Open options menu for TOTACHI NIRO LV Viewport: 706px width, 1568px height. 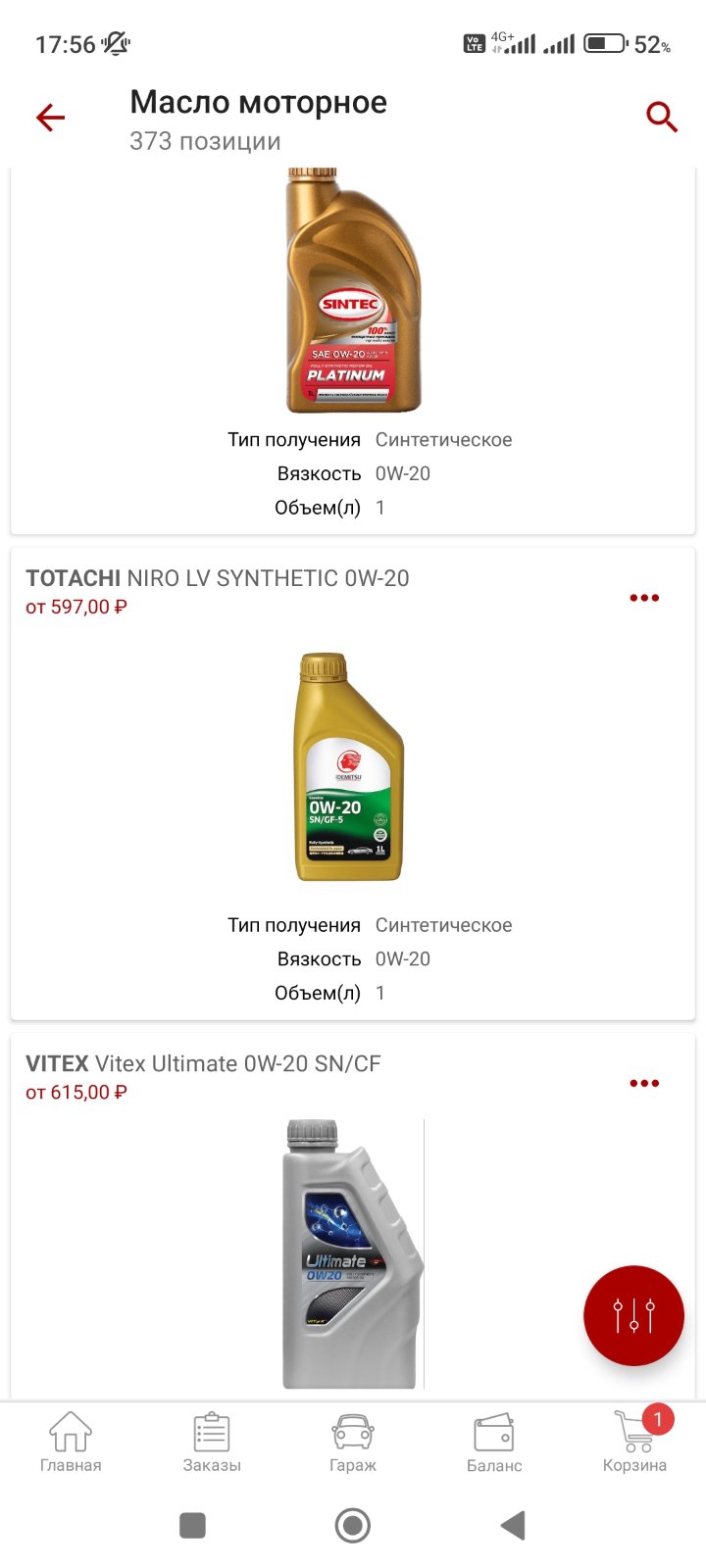tap(644, 598)
